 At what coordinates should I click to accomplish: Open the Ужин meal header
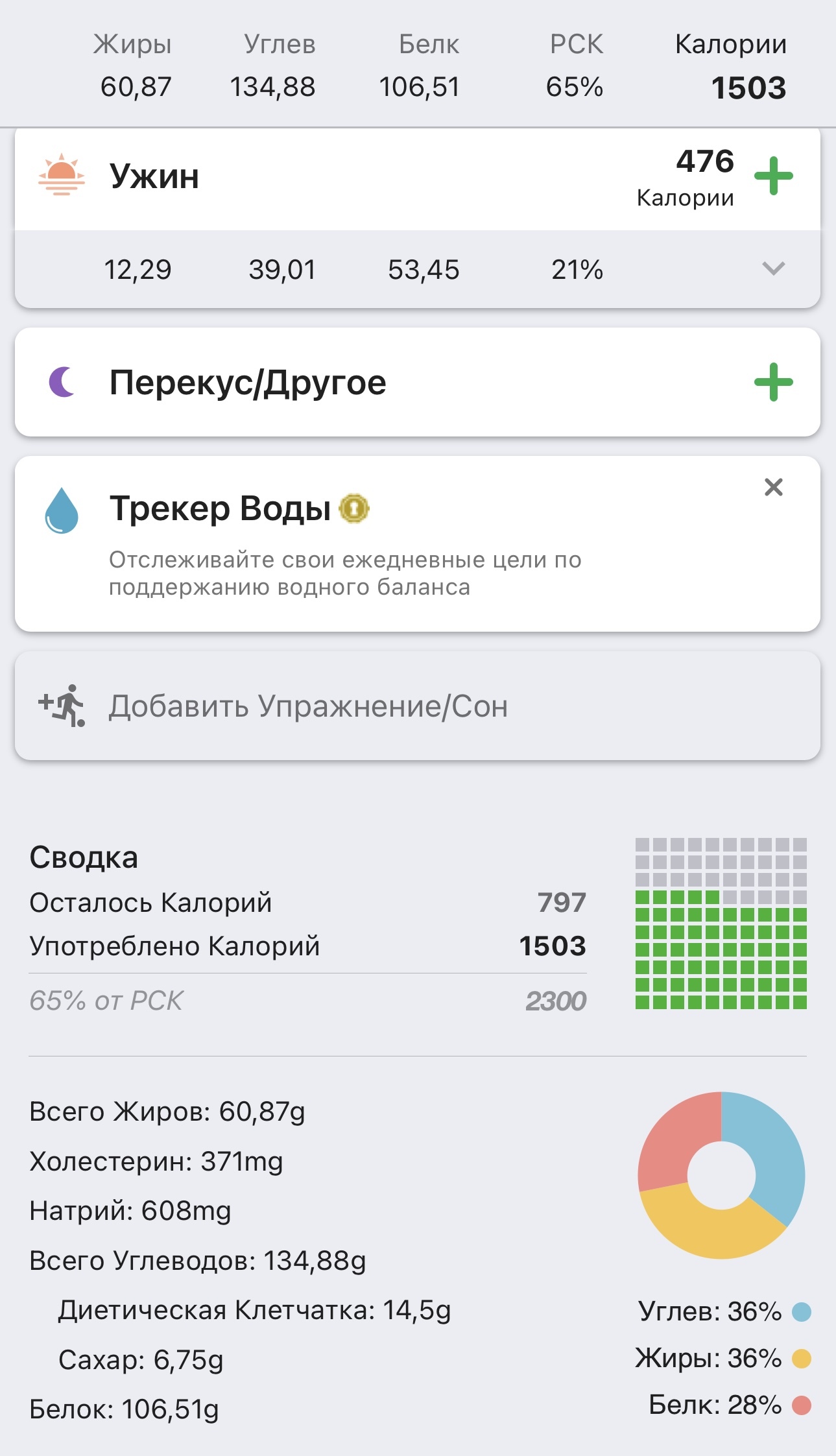click(x=324, y=177)
